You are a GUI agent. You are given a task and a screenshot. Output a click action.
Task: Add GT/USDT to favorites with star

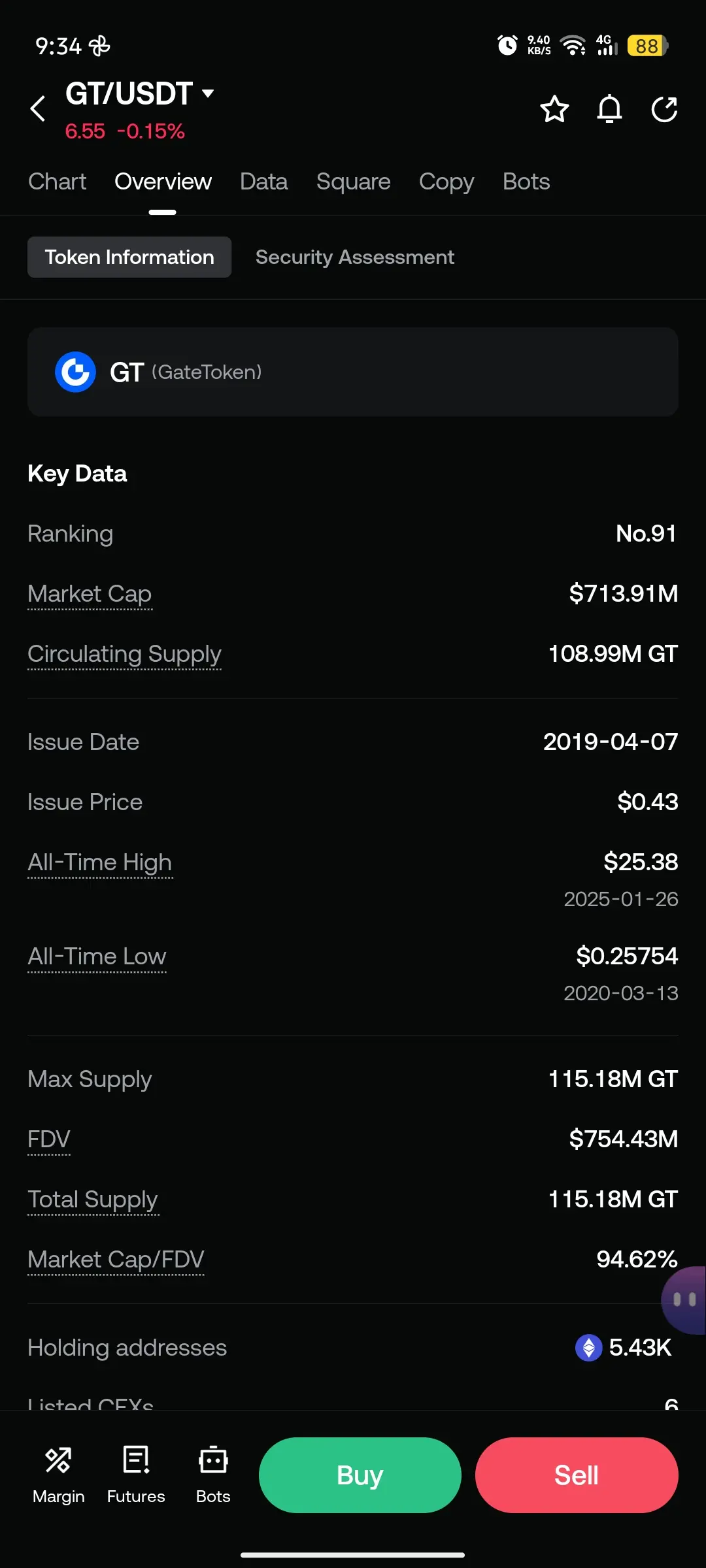[554, 109]
